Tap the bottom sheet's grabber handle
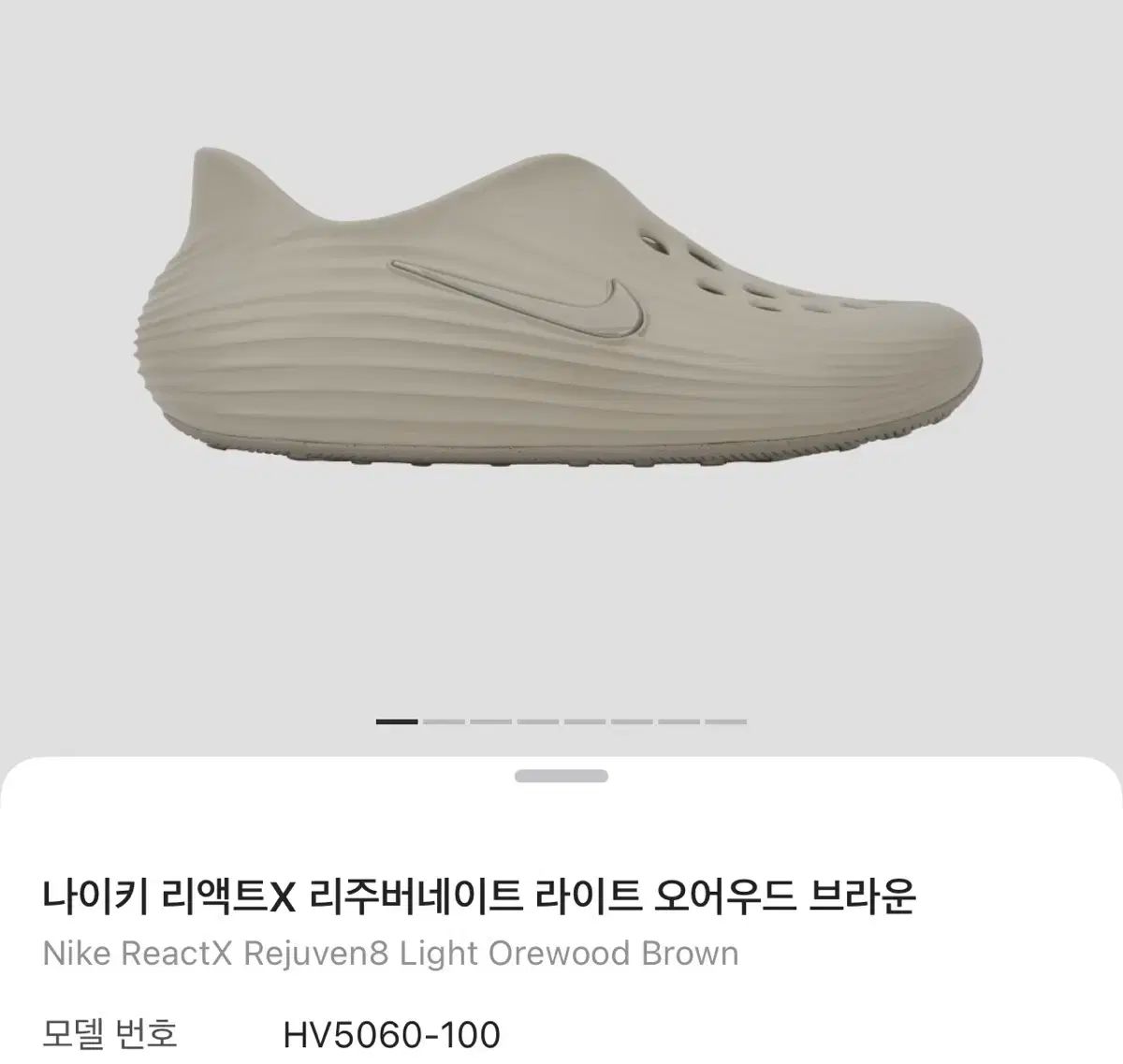The image size is (1123, 1064). coord(561,776)
